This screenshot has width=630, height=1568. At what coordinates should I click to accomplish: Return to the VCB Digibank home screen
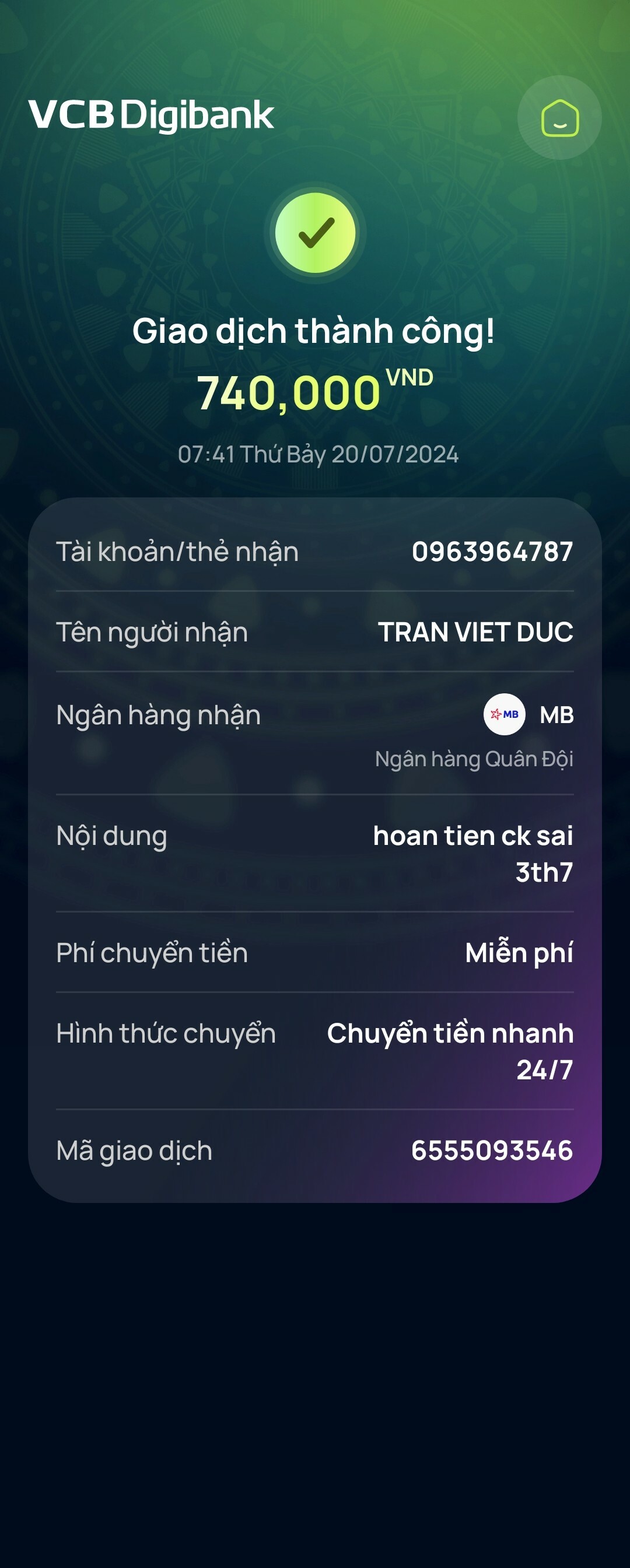[559, 118]
